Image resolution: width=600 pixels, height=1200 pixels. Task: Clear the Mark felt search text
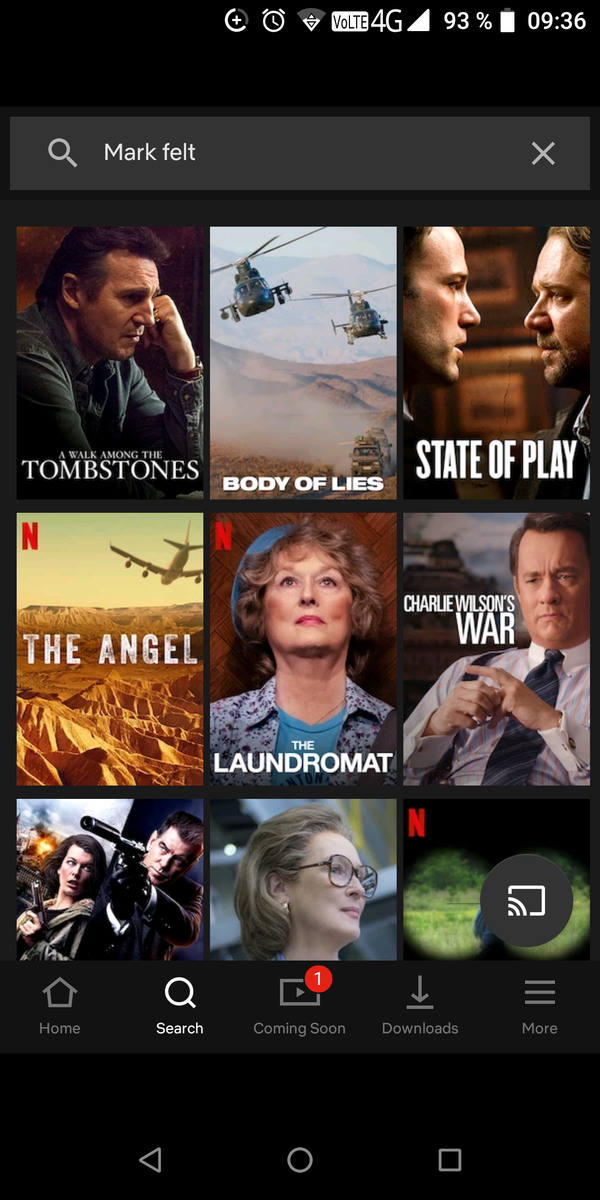[x=543, y=153]
